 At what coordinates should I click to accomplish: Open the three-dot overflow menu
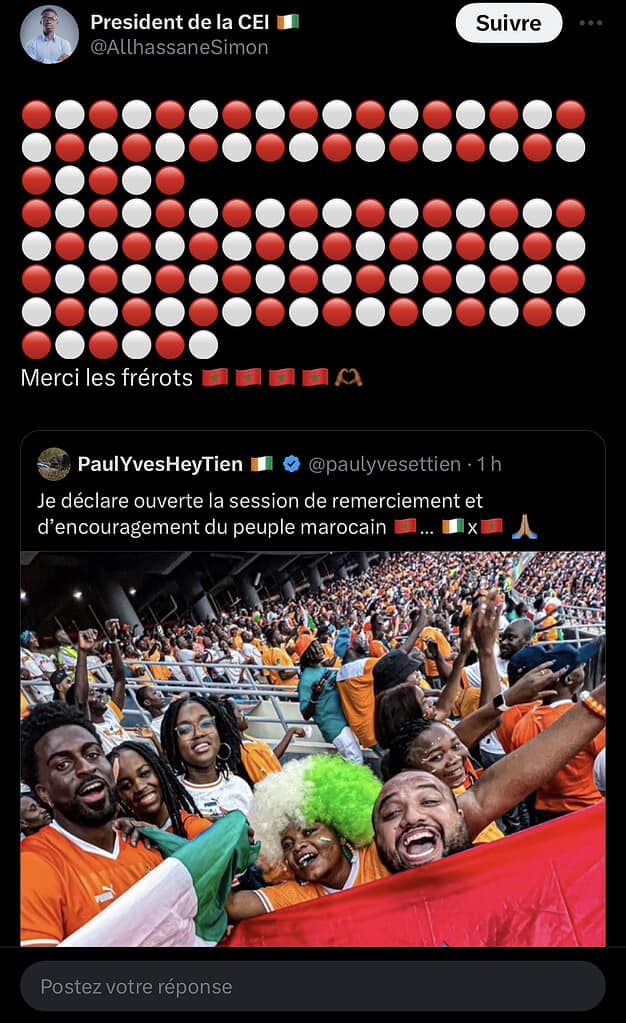pos(591,23)
